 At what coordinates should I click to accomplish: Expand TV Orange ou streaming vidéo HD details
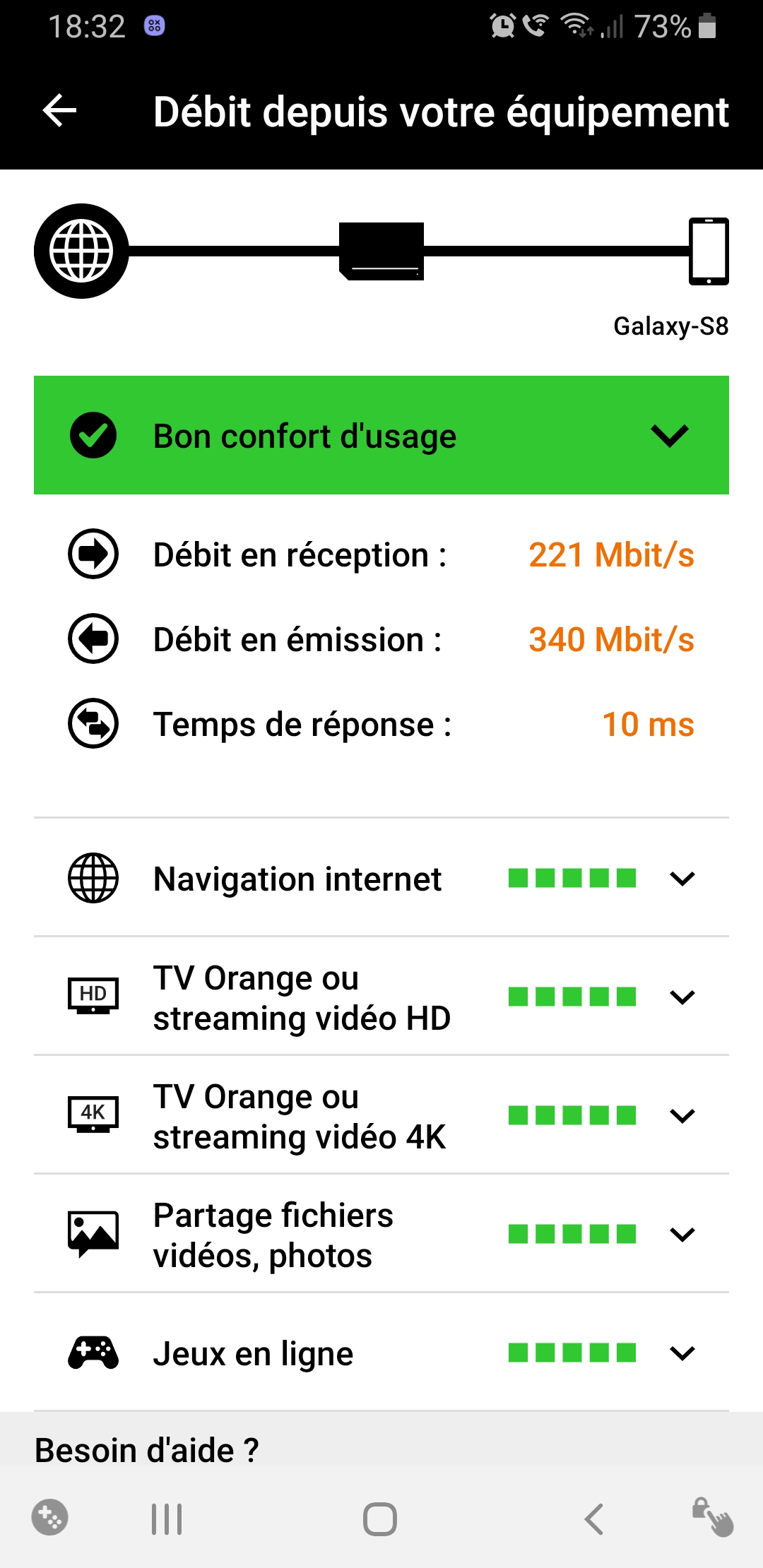tap(682, 997)
